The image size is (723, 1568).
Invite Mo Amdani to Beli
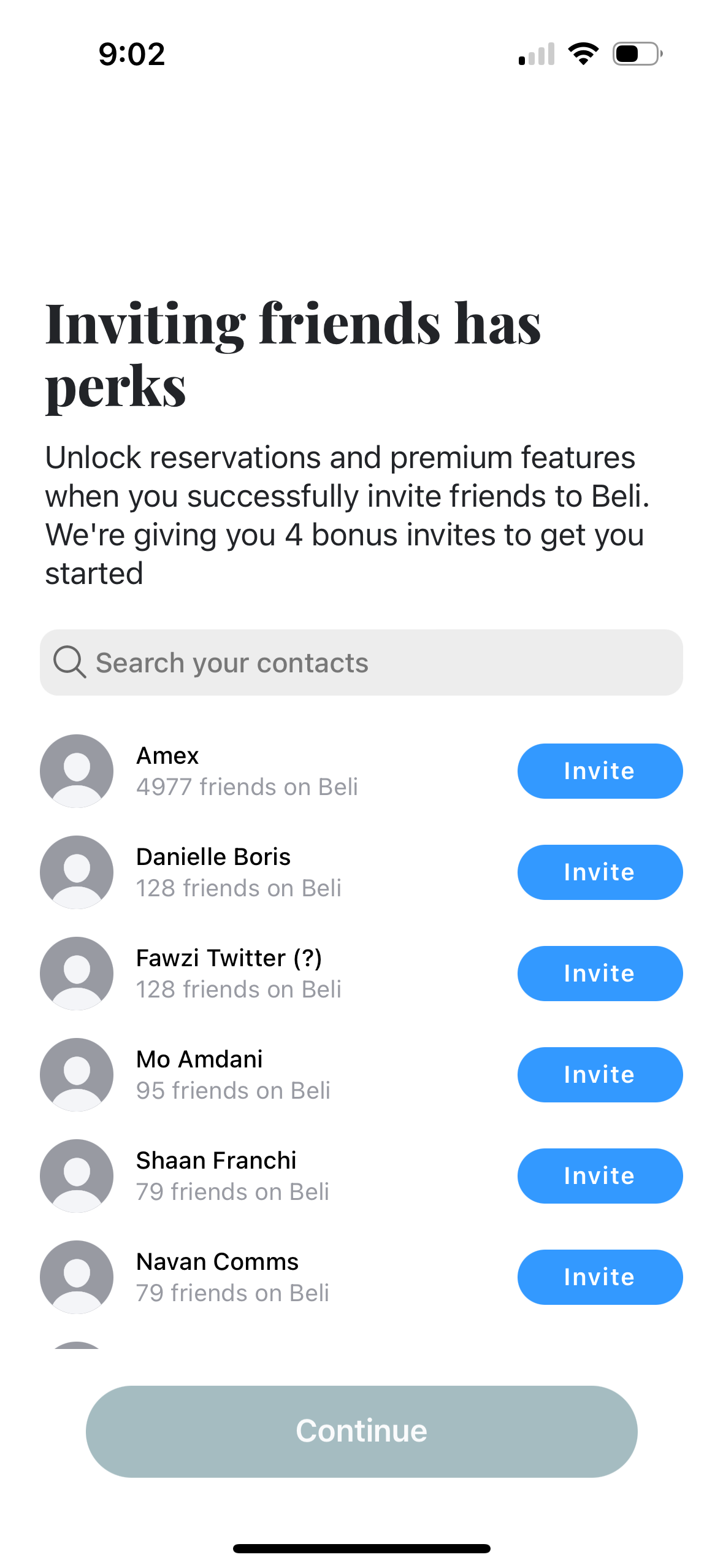(599, 1074)
